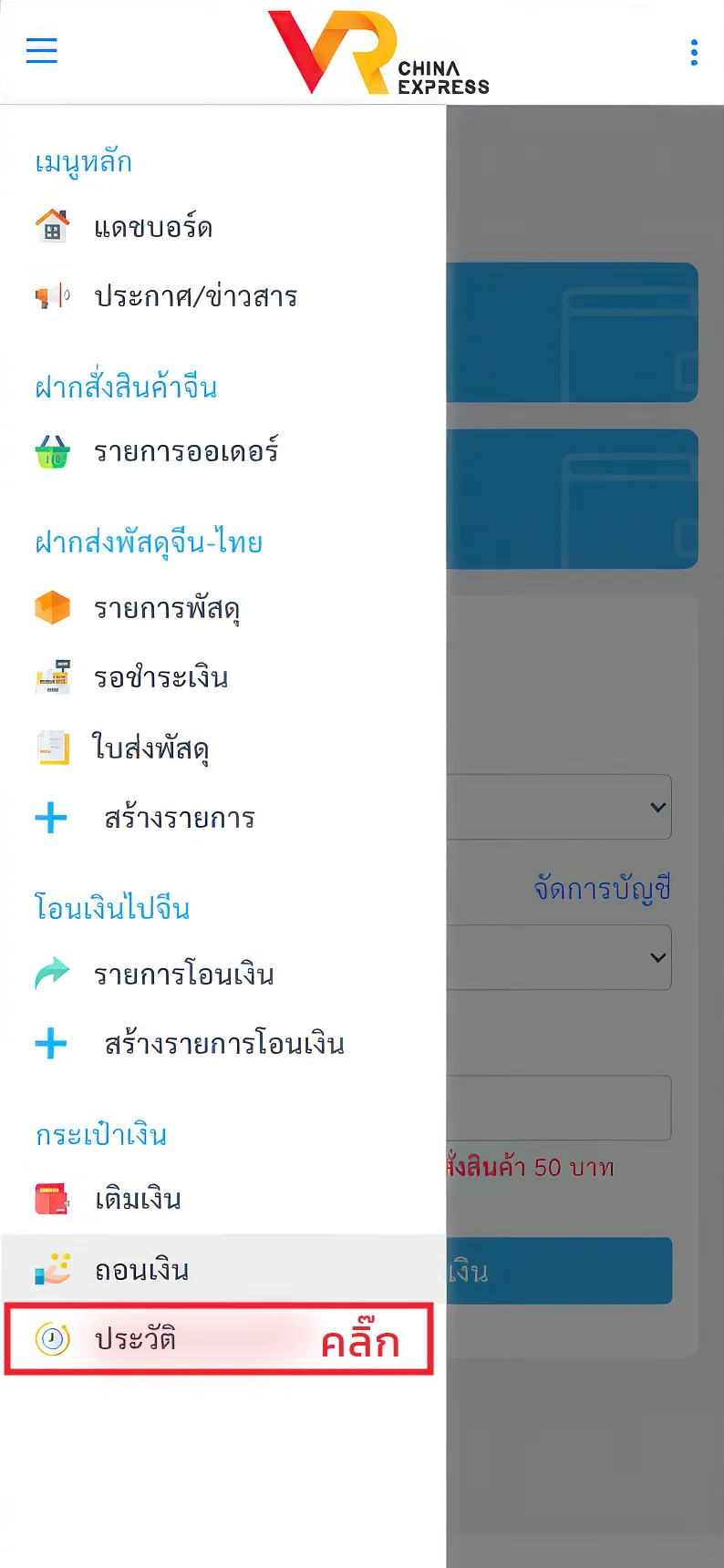Viewport: 724px width, 1568px height.
Task: Go to รายการออเดอร์ order list
Action: click(x=186, y=451)
